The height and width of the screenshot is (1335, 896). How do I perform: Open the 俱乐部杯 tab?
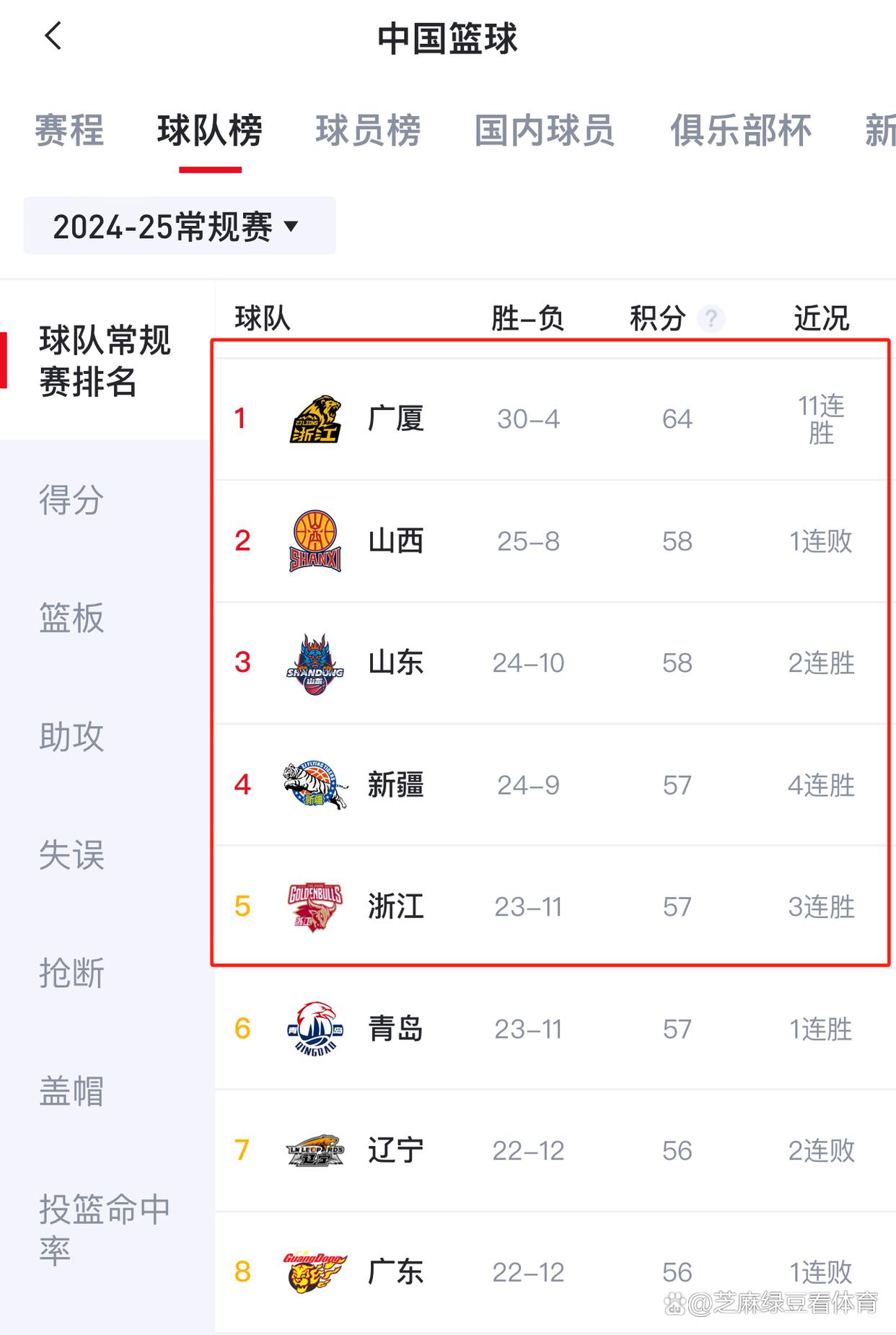[x=742, y=131]
